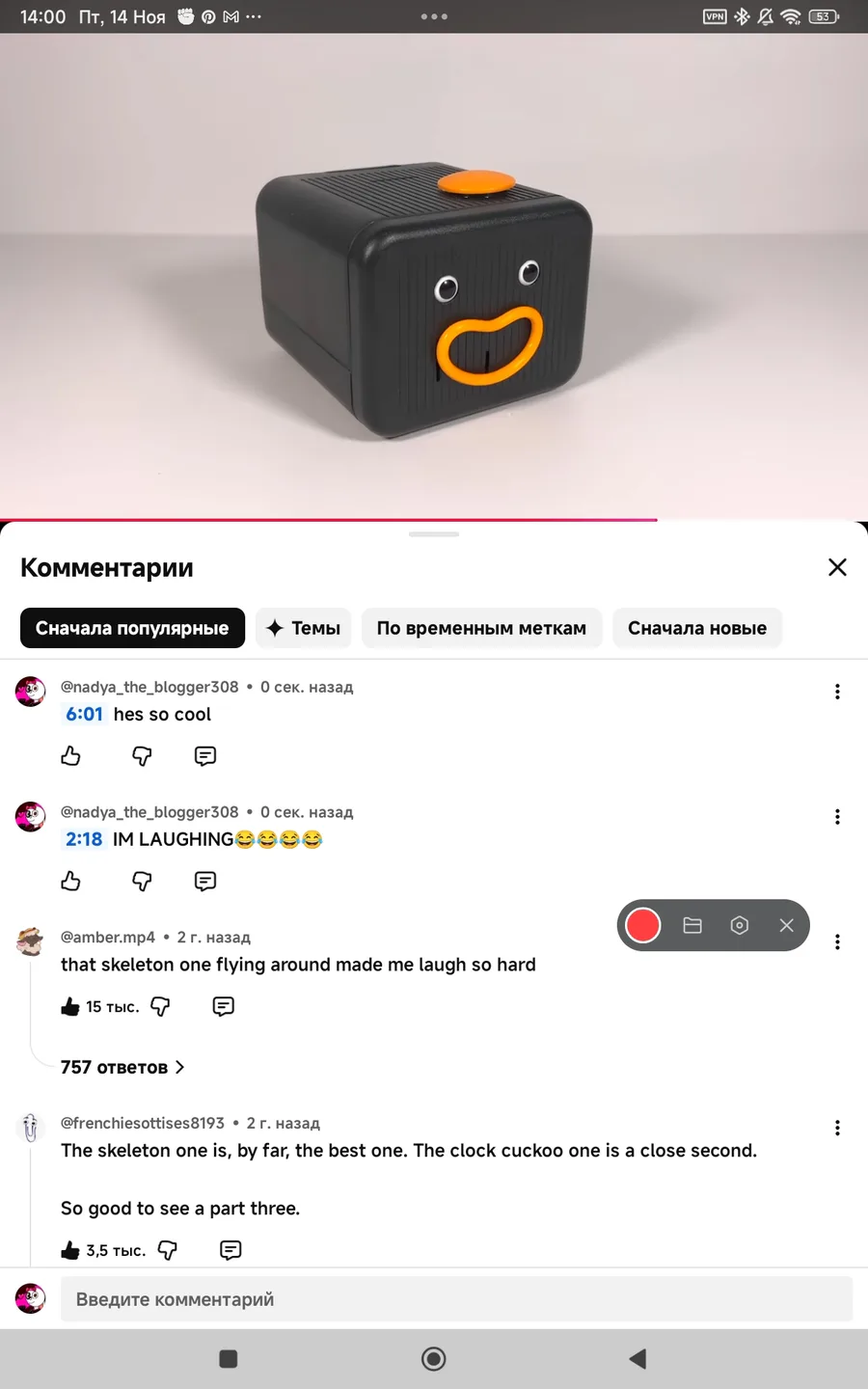The image size is (868, 1389).
Task: Reply to the @frenchiesottises8193 comment
Action: (x=231, y=1250)
